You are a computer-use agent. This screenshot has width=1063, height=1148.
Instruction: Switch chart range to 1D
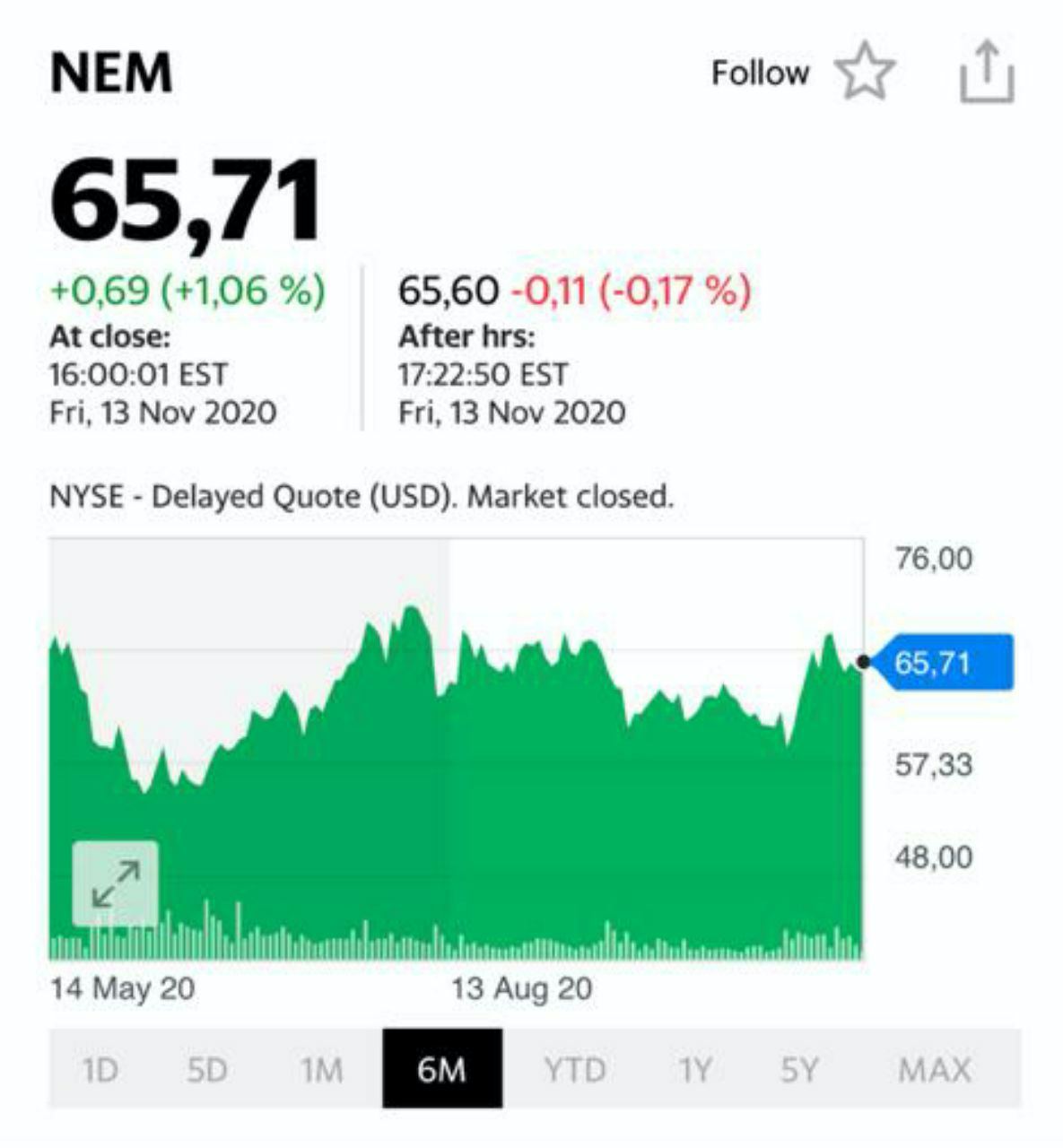click(100, 1069)
